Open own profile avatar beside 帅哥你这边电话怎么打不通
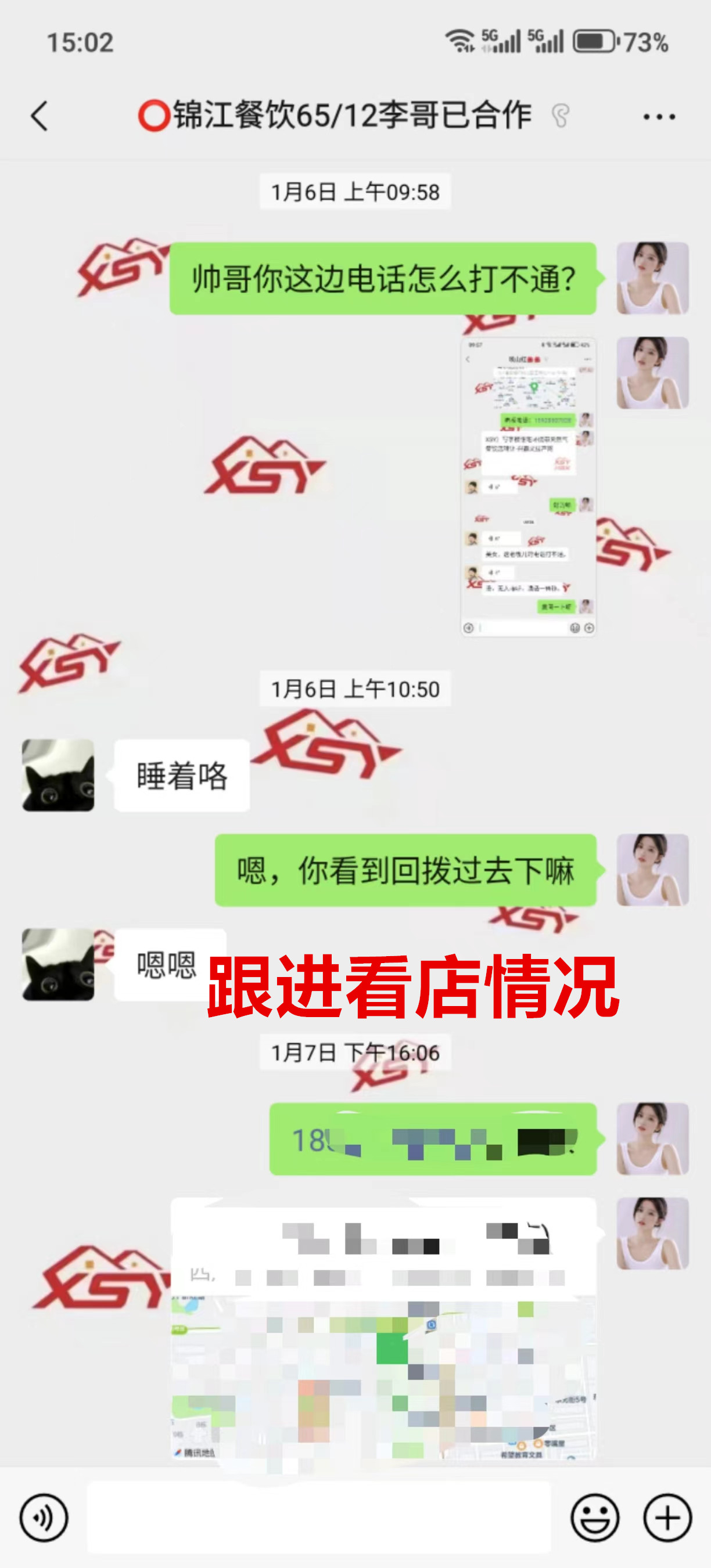Viewport: 711px width, 1568px height. [652, 278]
